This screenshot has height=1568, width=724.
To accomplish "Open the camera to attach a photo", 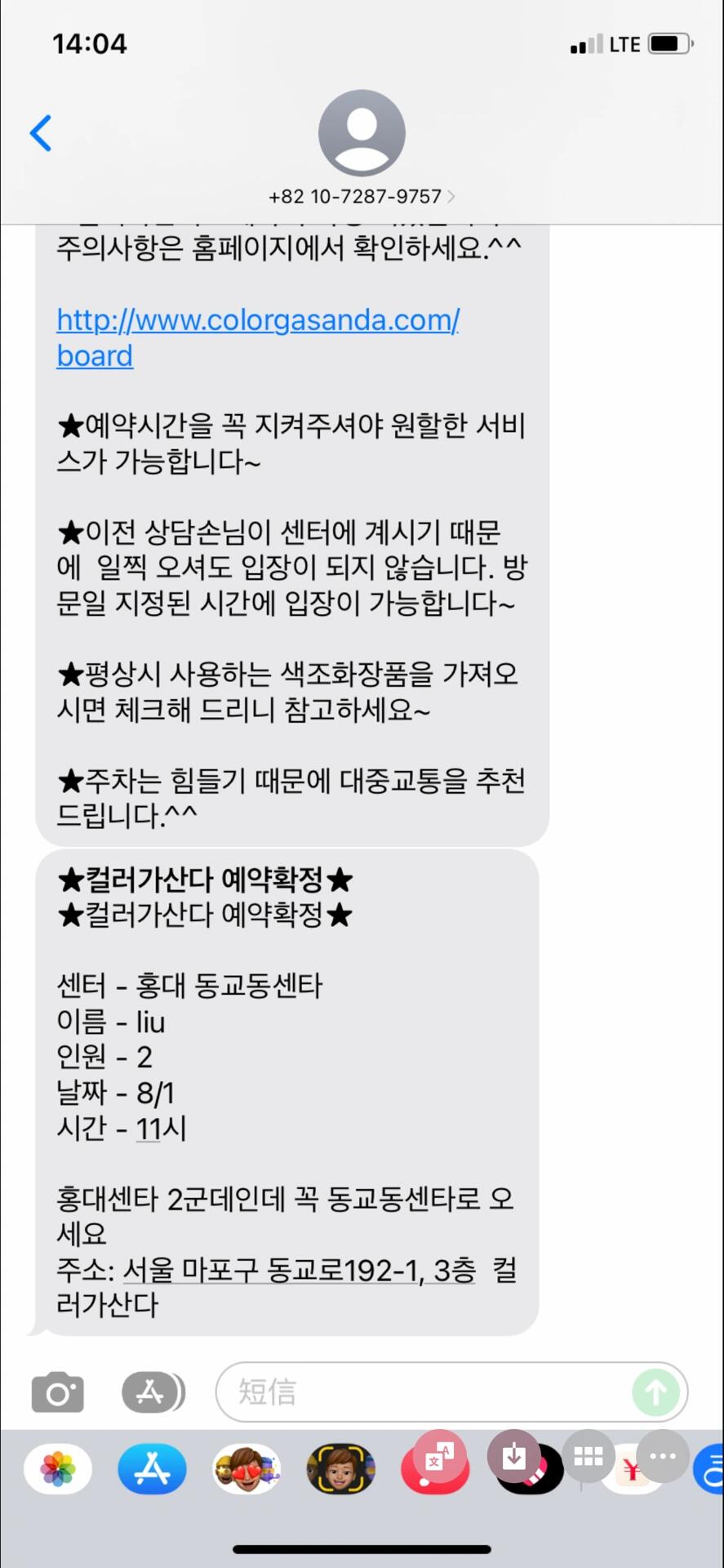I will [x=58, y=1392].
